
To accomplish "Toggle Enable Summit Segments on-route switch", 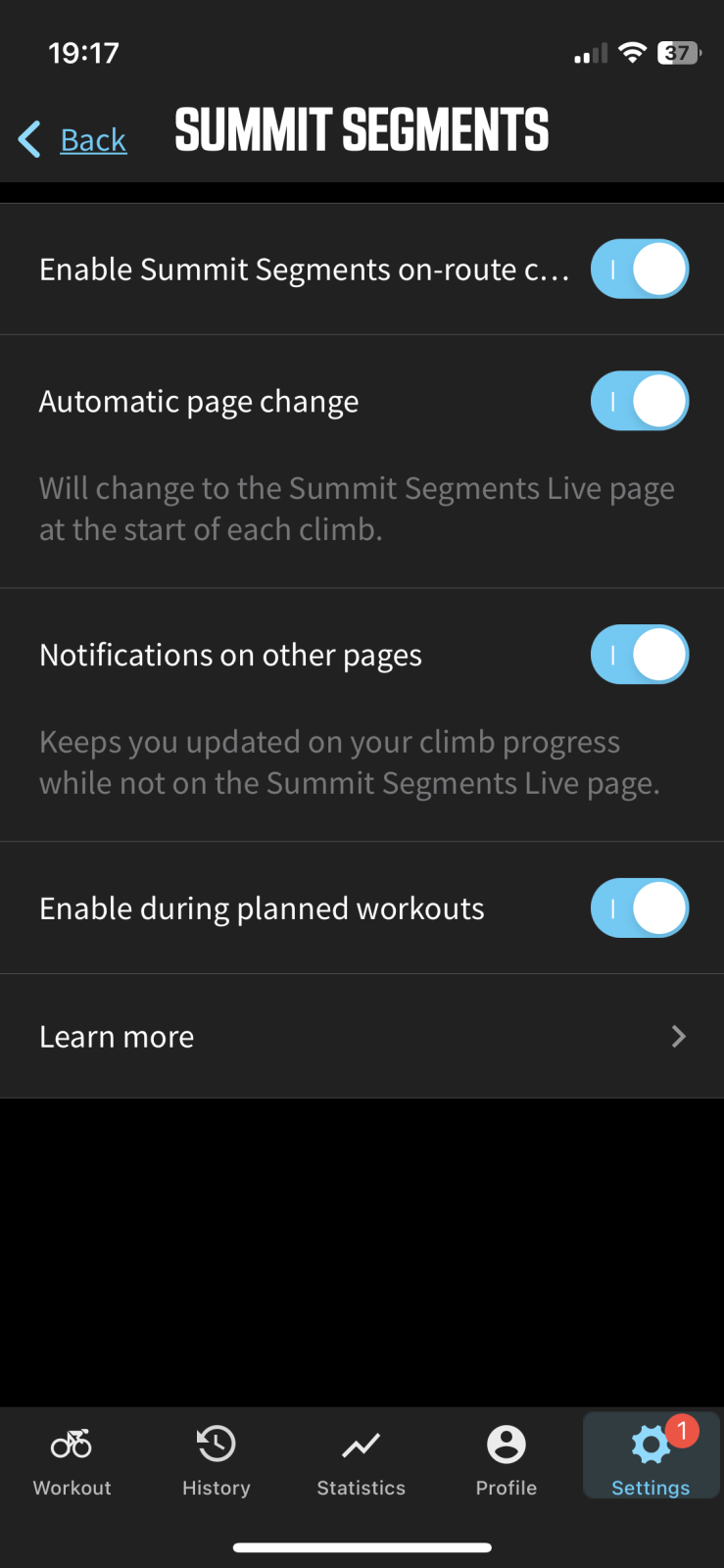I will tap(640, 269).
